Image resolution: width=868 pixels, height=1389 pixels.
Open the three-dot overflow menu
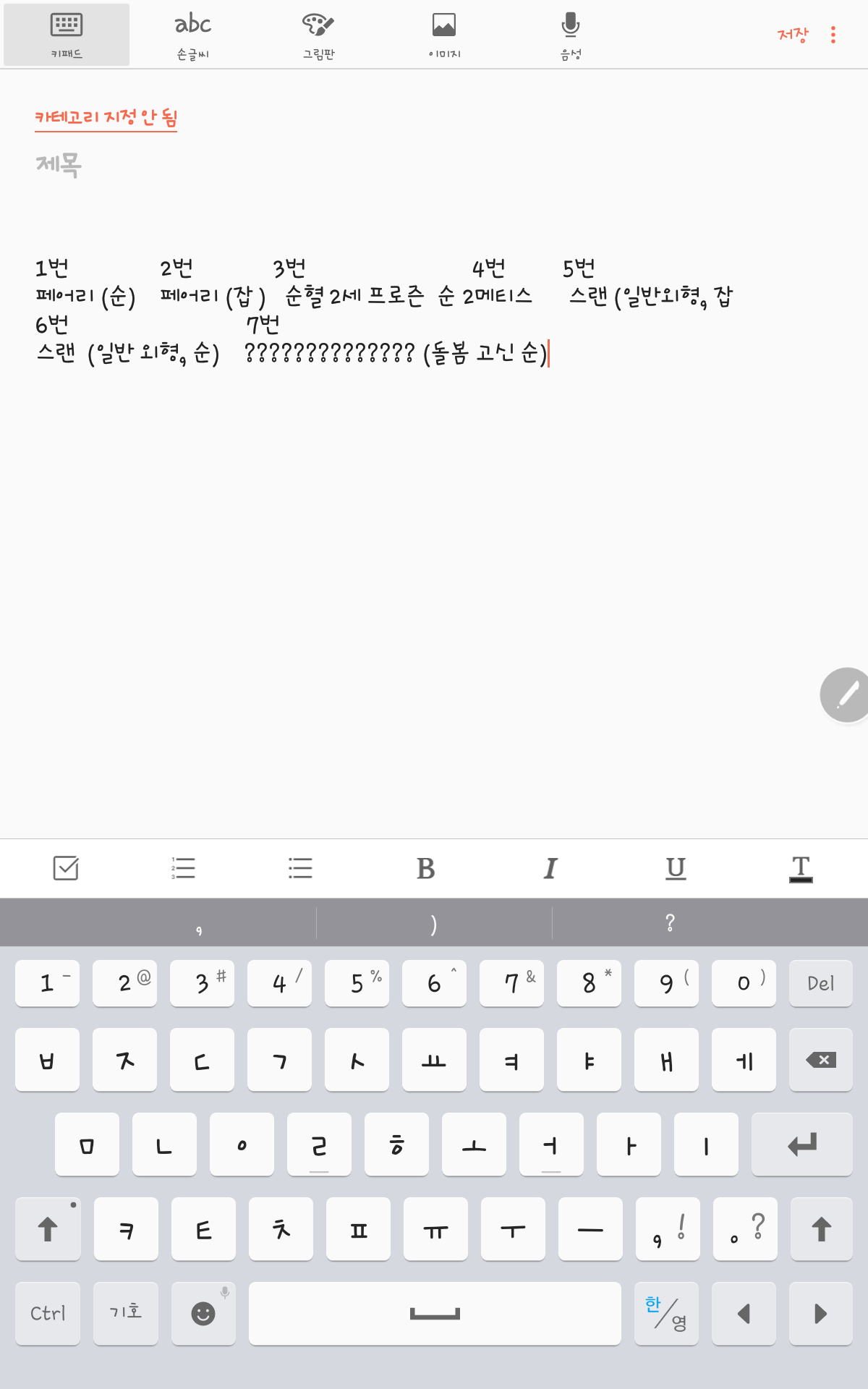tap(833, 35)
